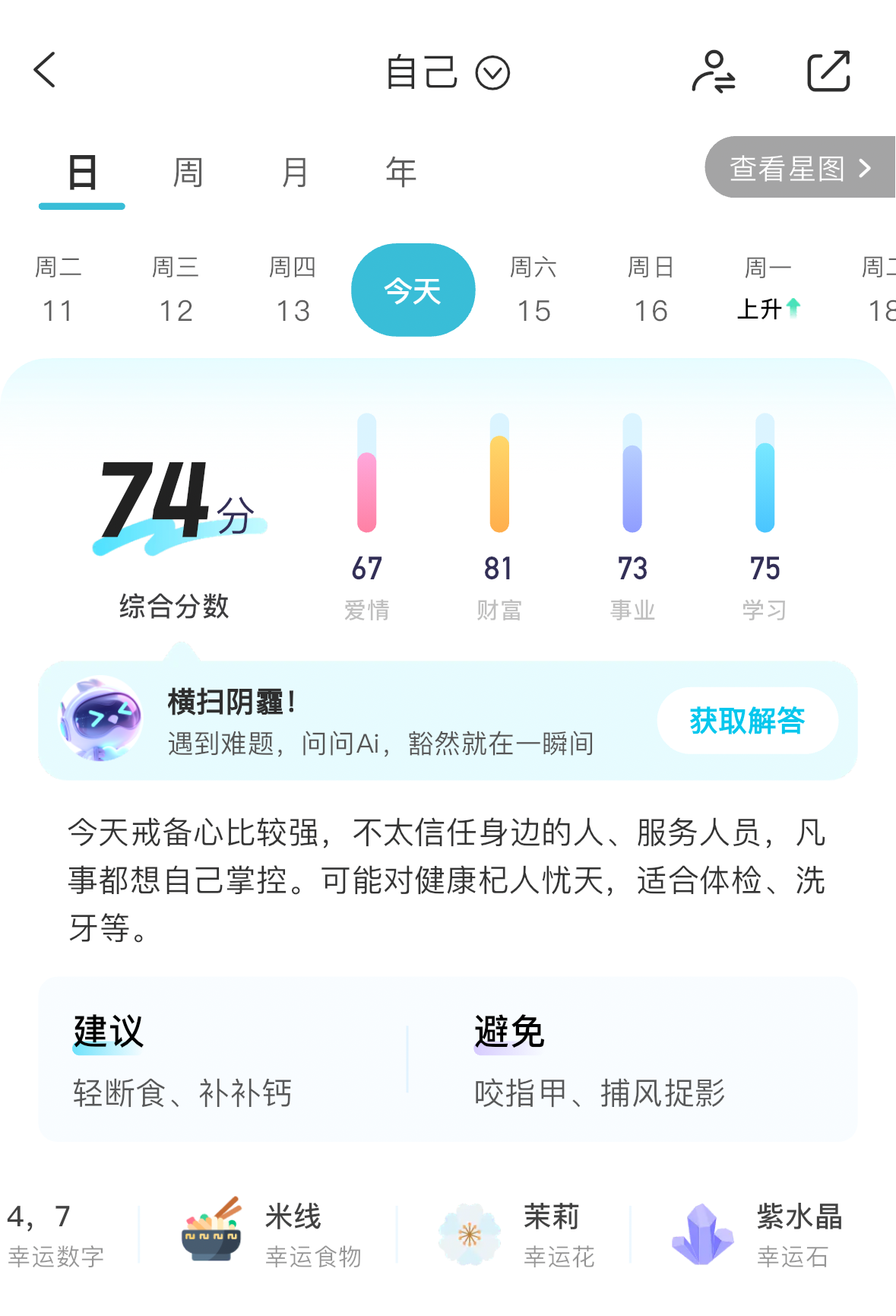Open the switch profile icon
896x1316 pixels.
point(713,72)
